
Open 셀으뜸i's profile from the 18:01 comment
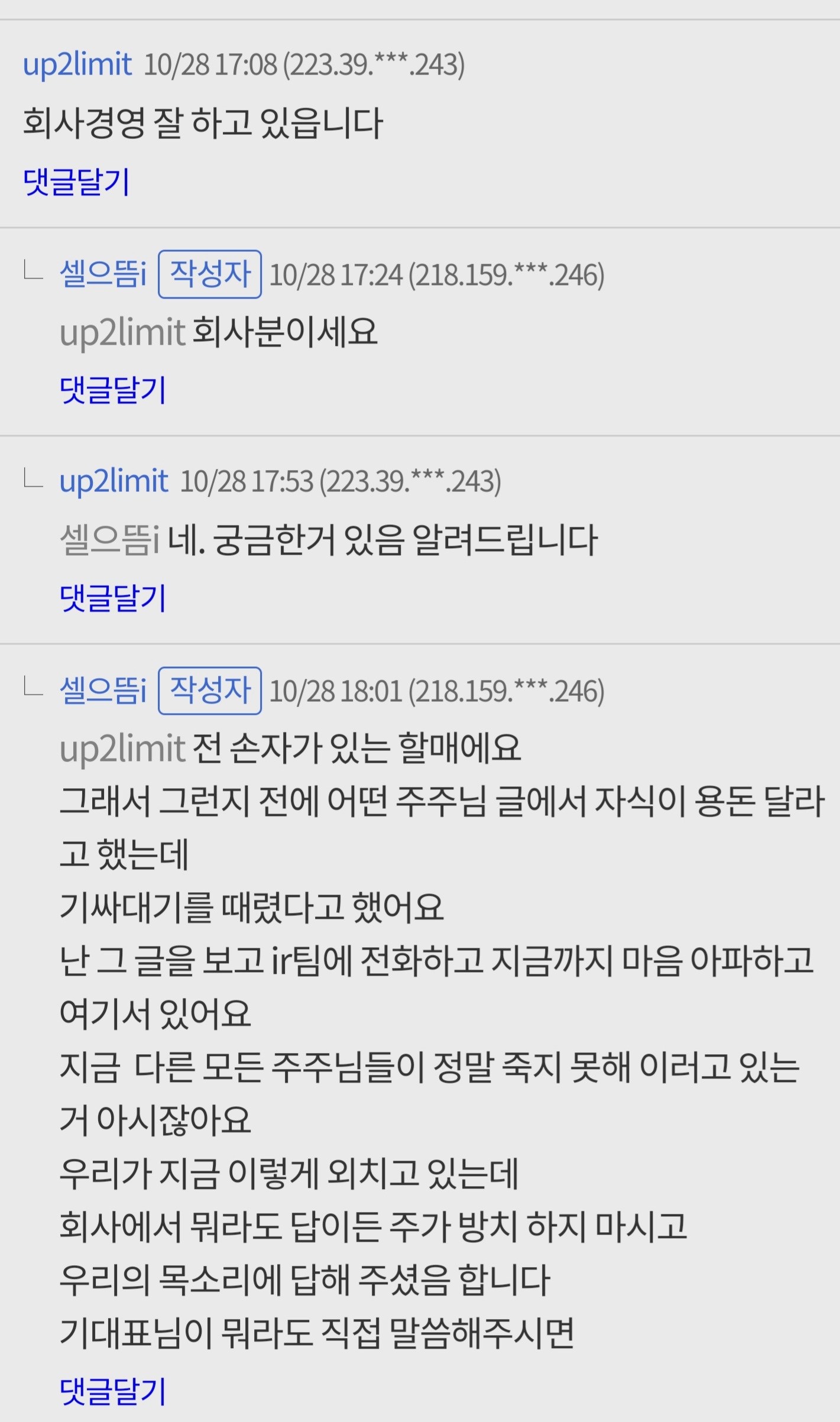pos(103,691)
